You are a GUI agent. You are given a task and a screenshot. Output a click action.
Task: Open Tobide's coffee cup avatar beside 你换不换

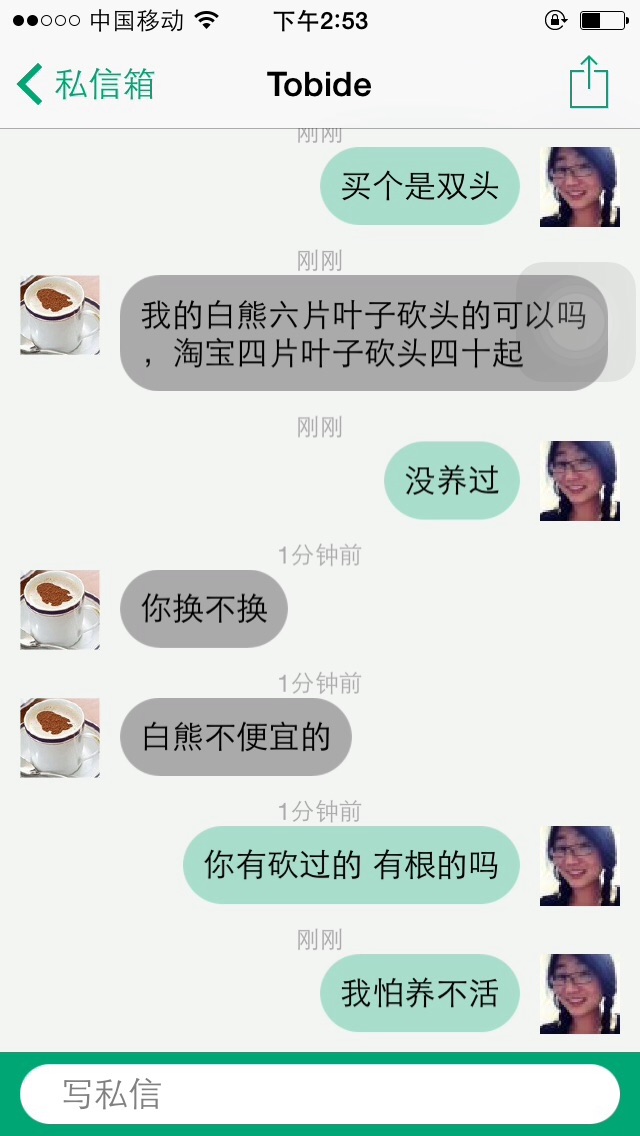pyautogui.click(x=59, y=609)
